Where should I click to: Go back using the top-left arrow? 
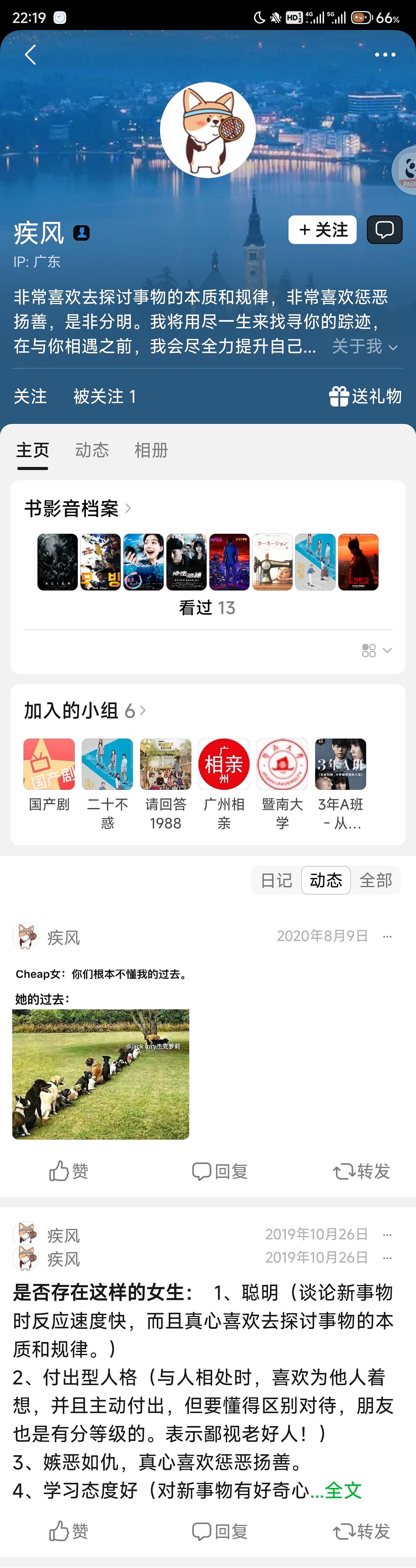(30, 55)
